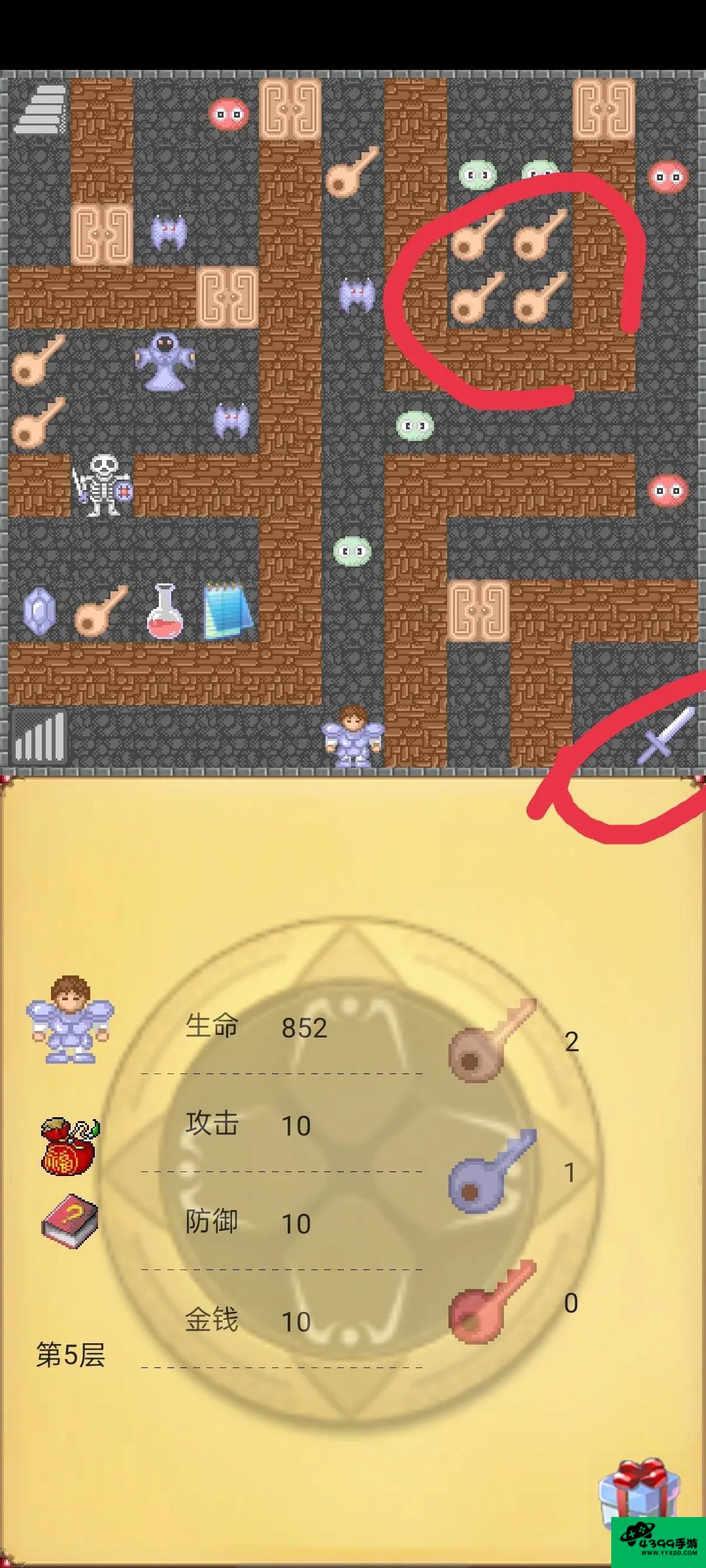Attack the hooded wizard tile

[x=165, y=361]
